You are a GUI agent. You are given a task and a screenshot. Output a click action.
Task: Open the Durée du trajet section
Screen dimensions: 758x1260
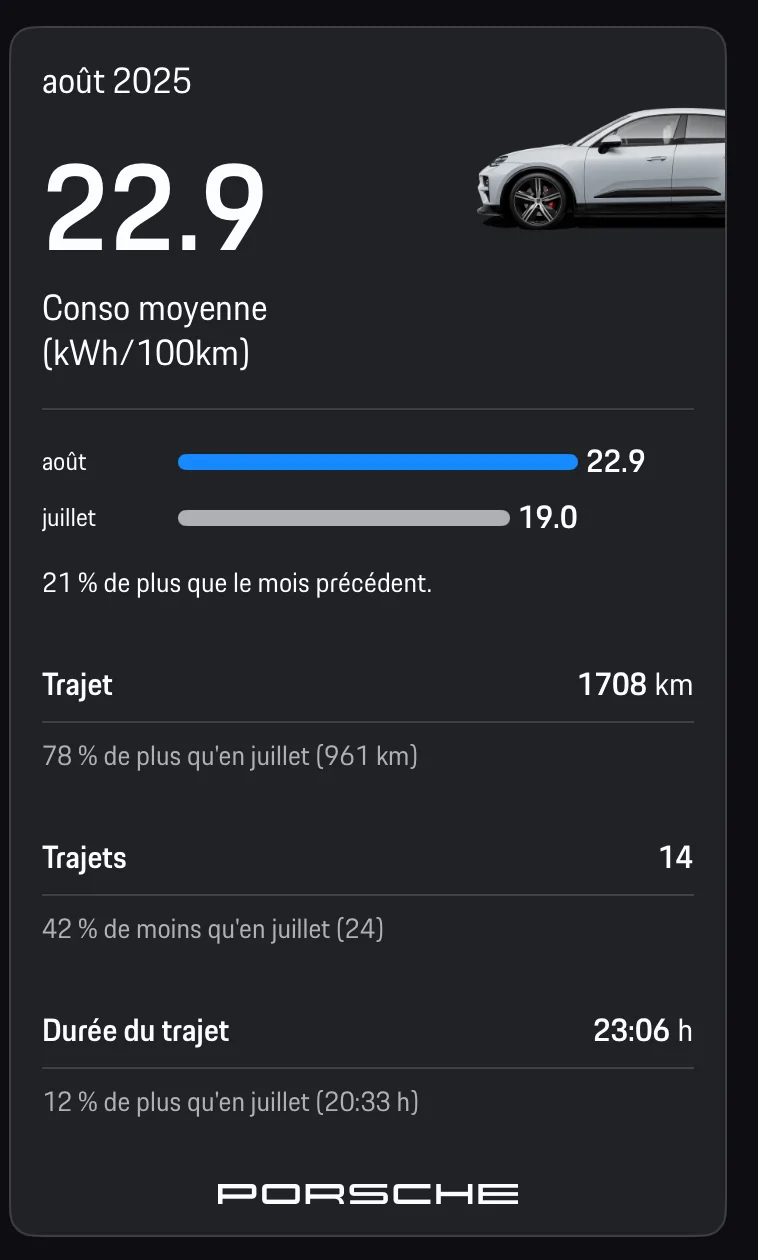[136, 1030]
